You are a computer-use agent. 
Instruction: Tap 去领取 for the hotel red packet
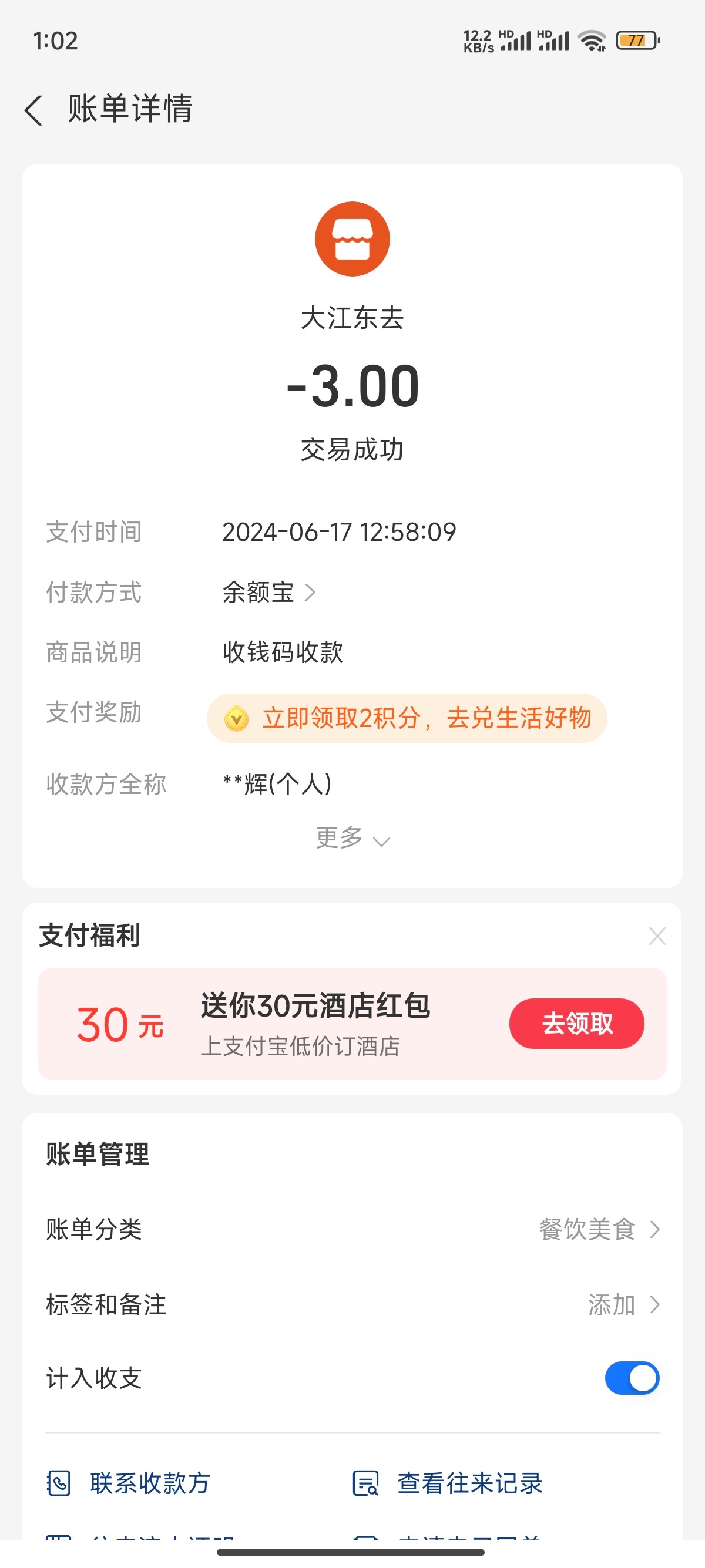tap(576, 1023)
